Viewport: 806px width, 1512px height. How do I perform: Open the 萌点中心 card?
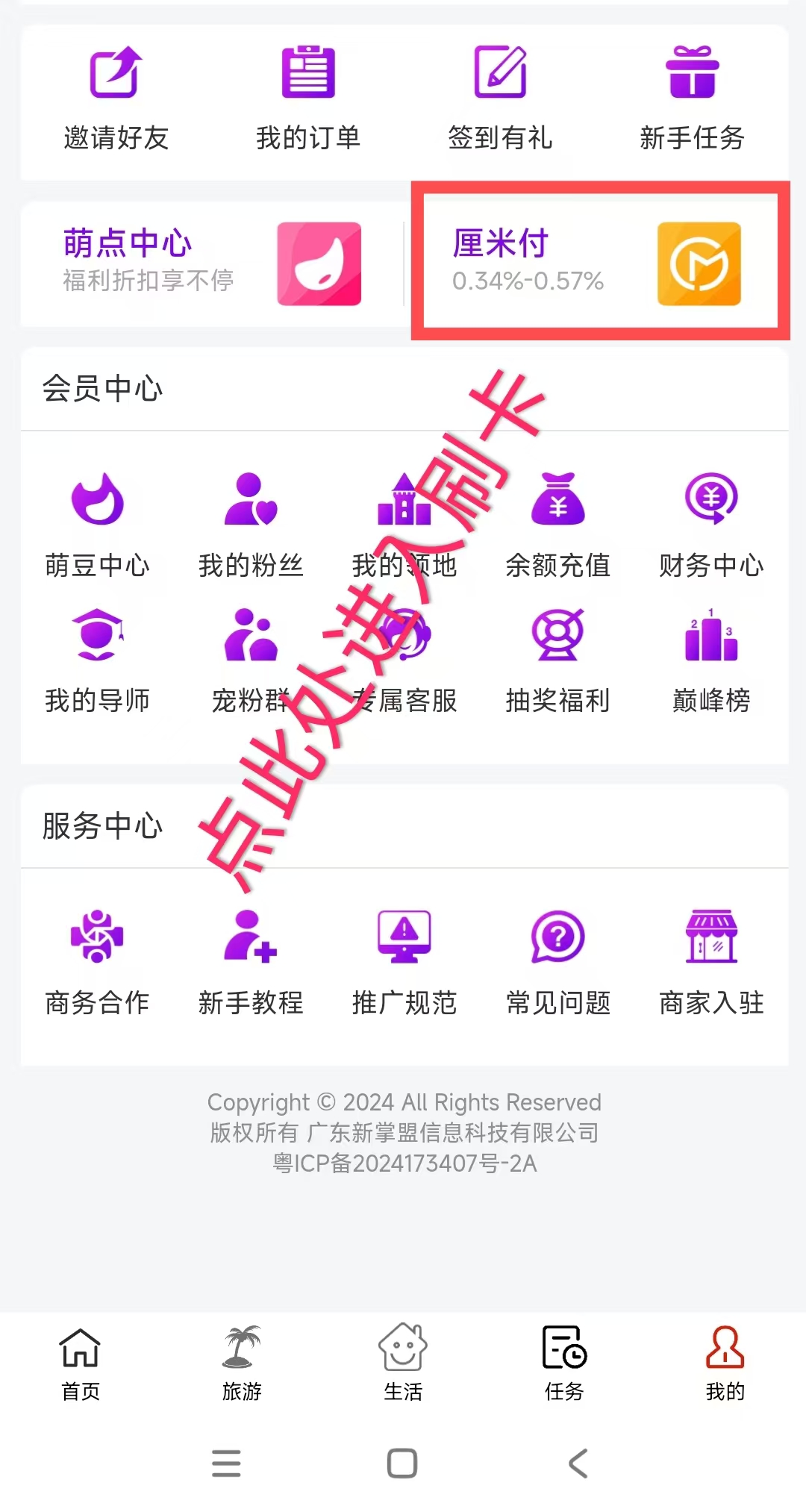tap(213, 263)
